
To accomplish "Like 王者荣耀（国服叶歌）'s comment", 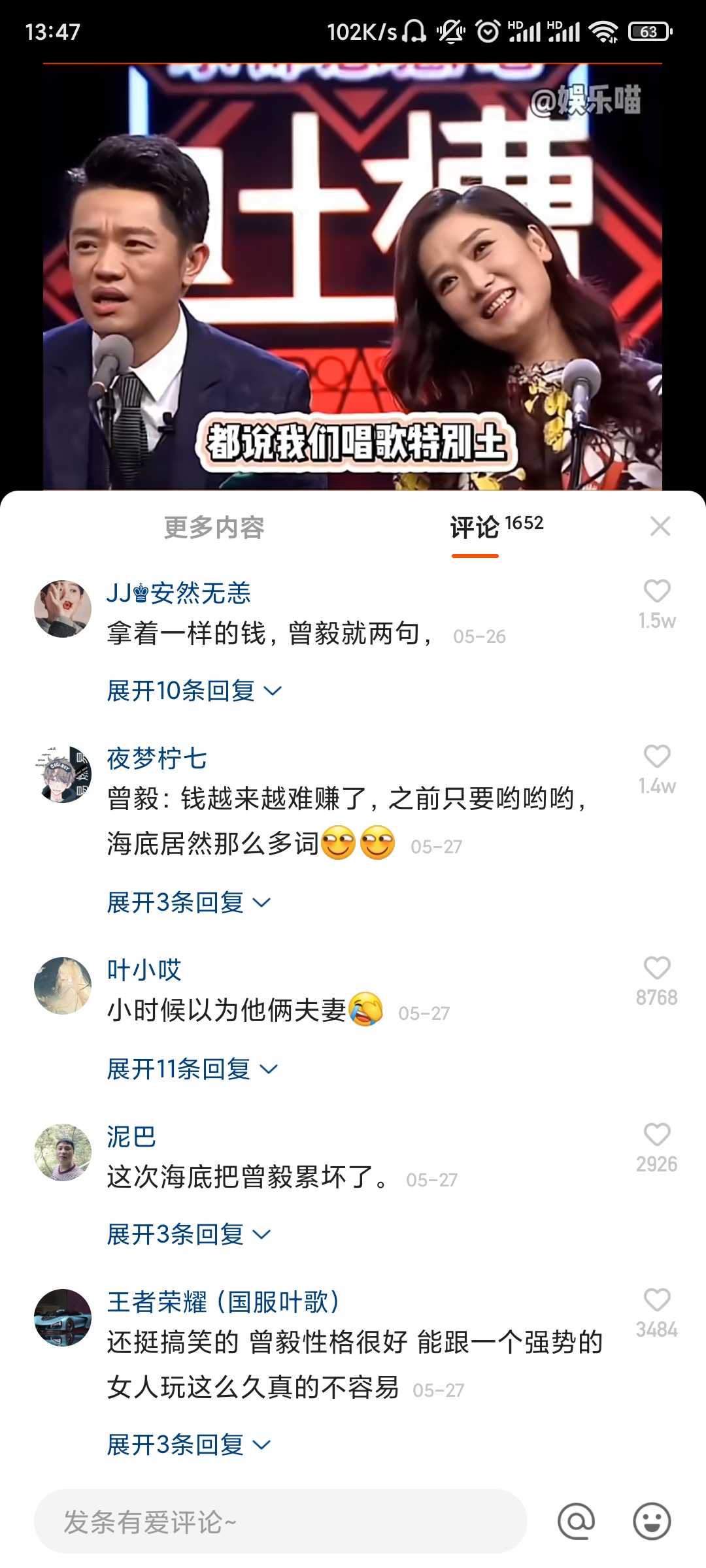I will pos(657,1300).
